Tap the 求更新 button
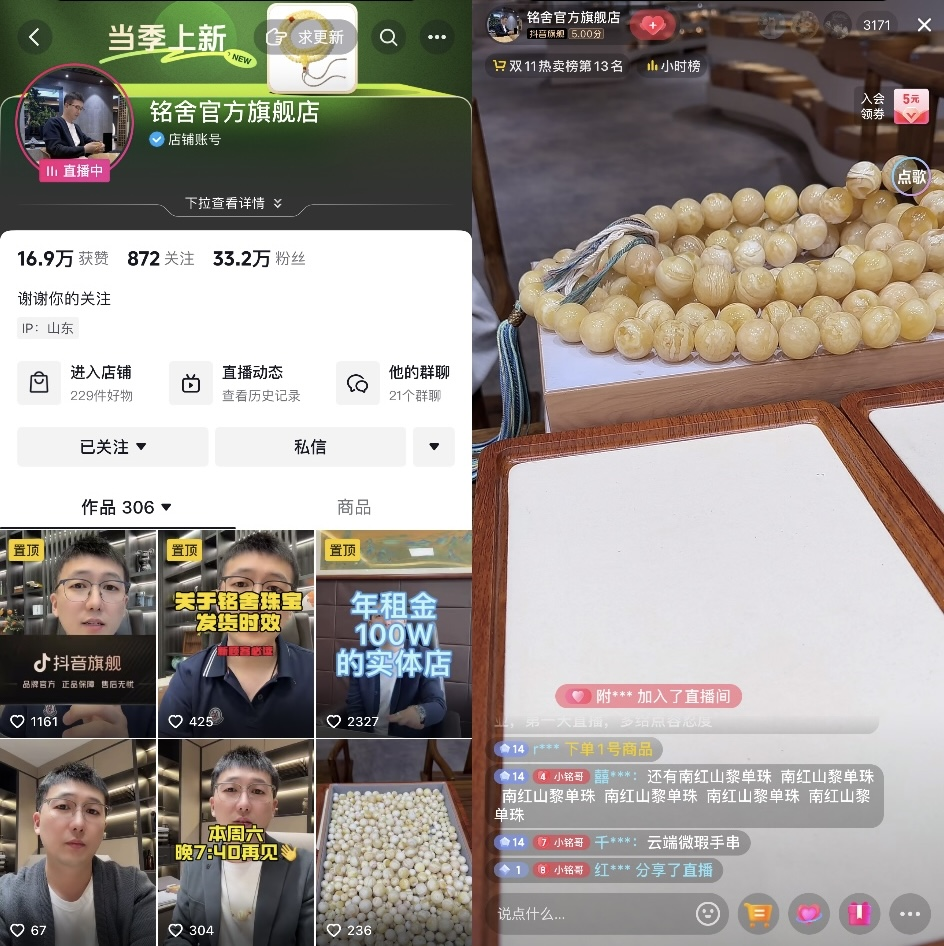The image size is (944, 946). click(x=310, y=38)
